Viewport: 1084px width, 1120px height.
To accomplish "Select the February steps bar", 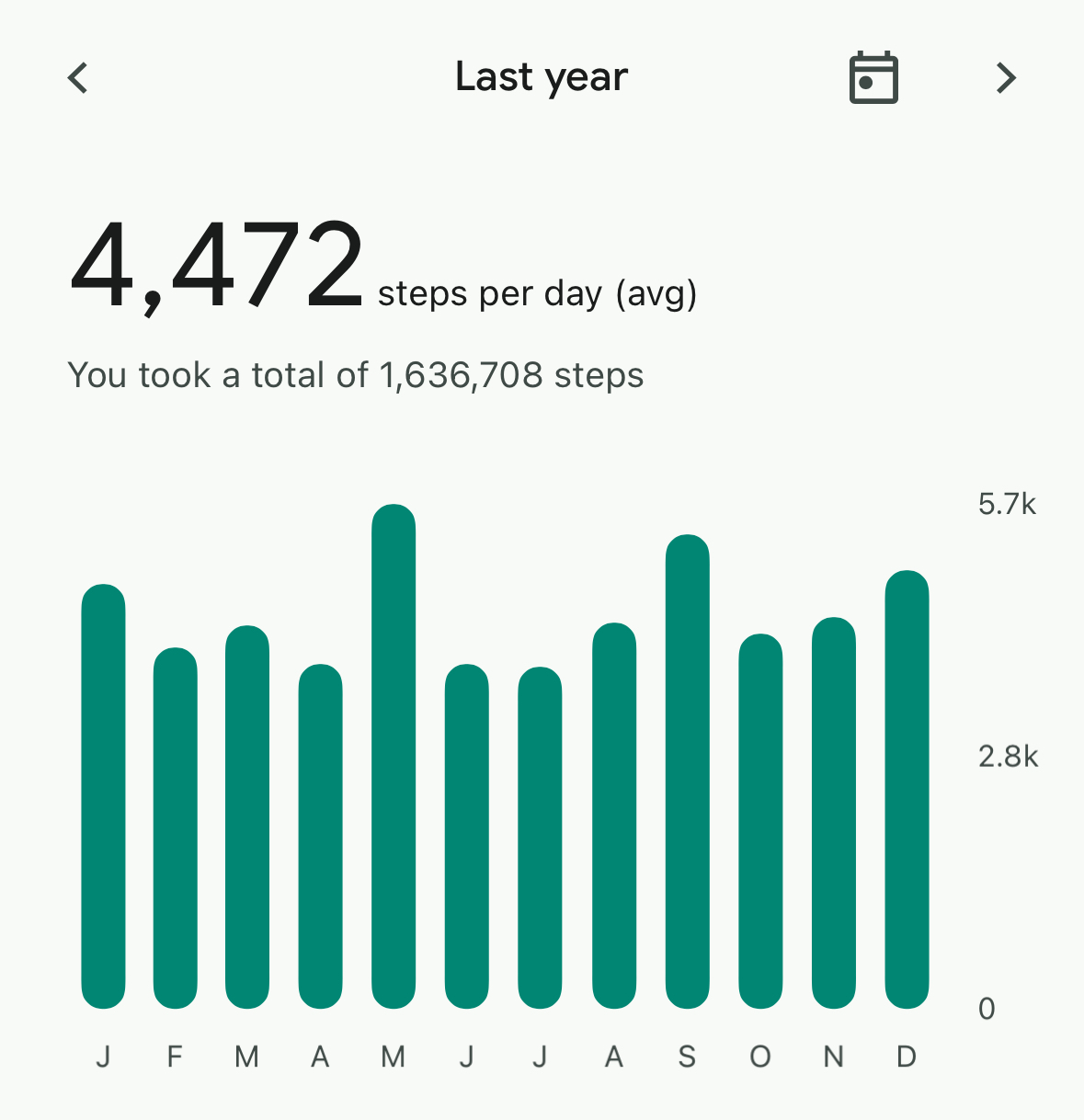I will pos(175,828).
